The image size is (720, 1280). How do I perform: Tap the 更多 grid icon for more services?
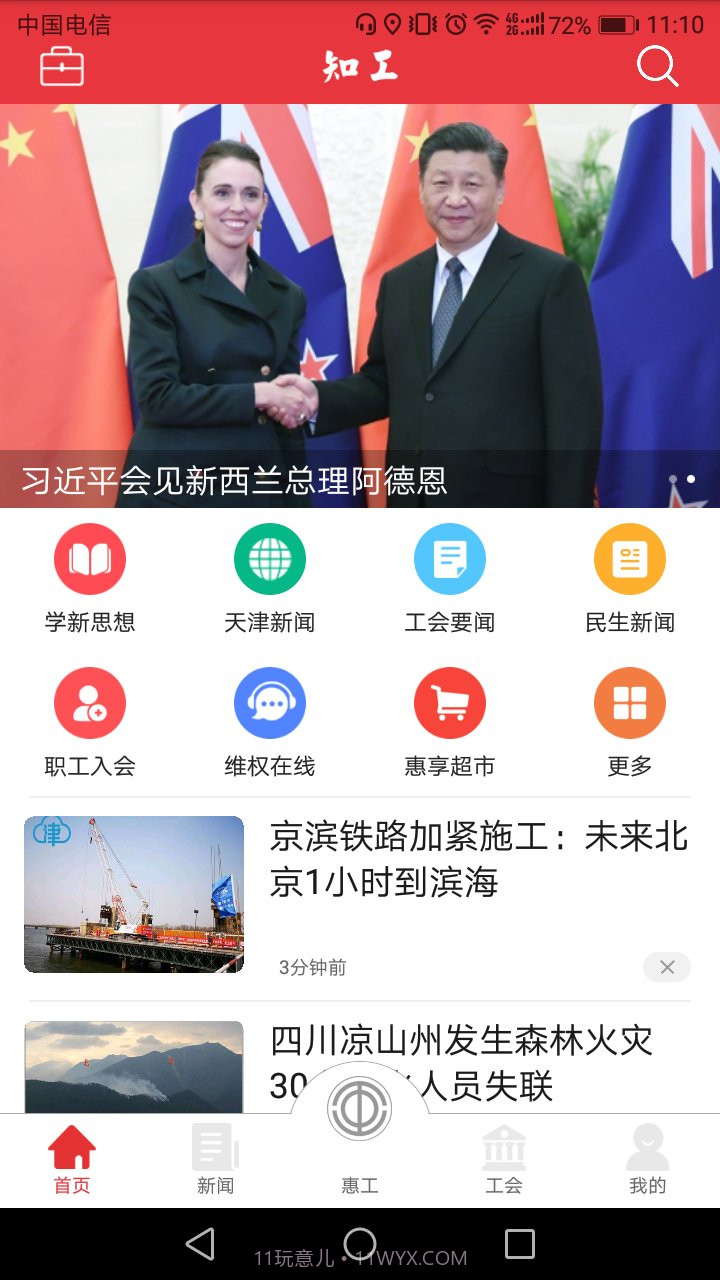click(x=629, y=702)
